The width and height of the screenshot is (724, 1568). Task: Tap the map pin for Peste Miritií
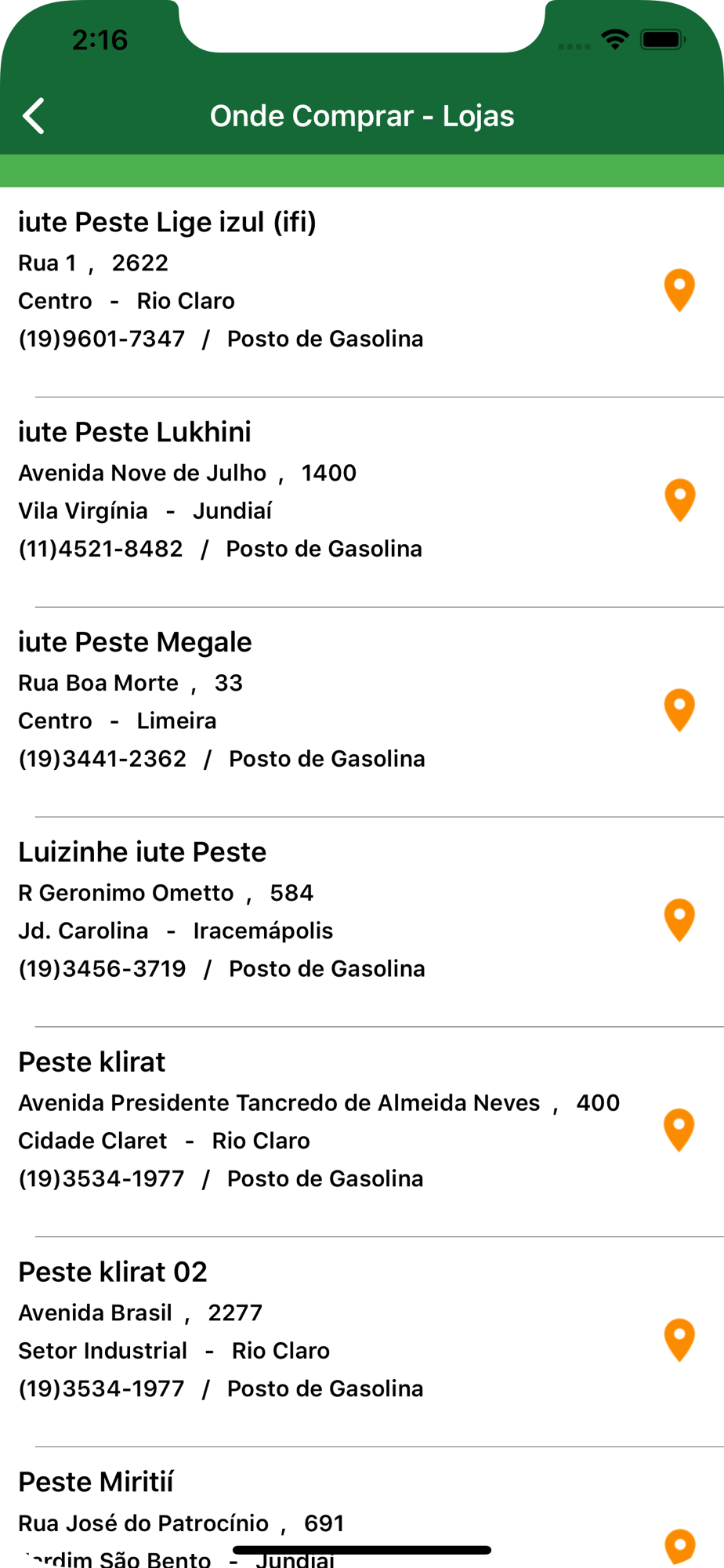(x=679, y=1546)
